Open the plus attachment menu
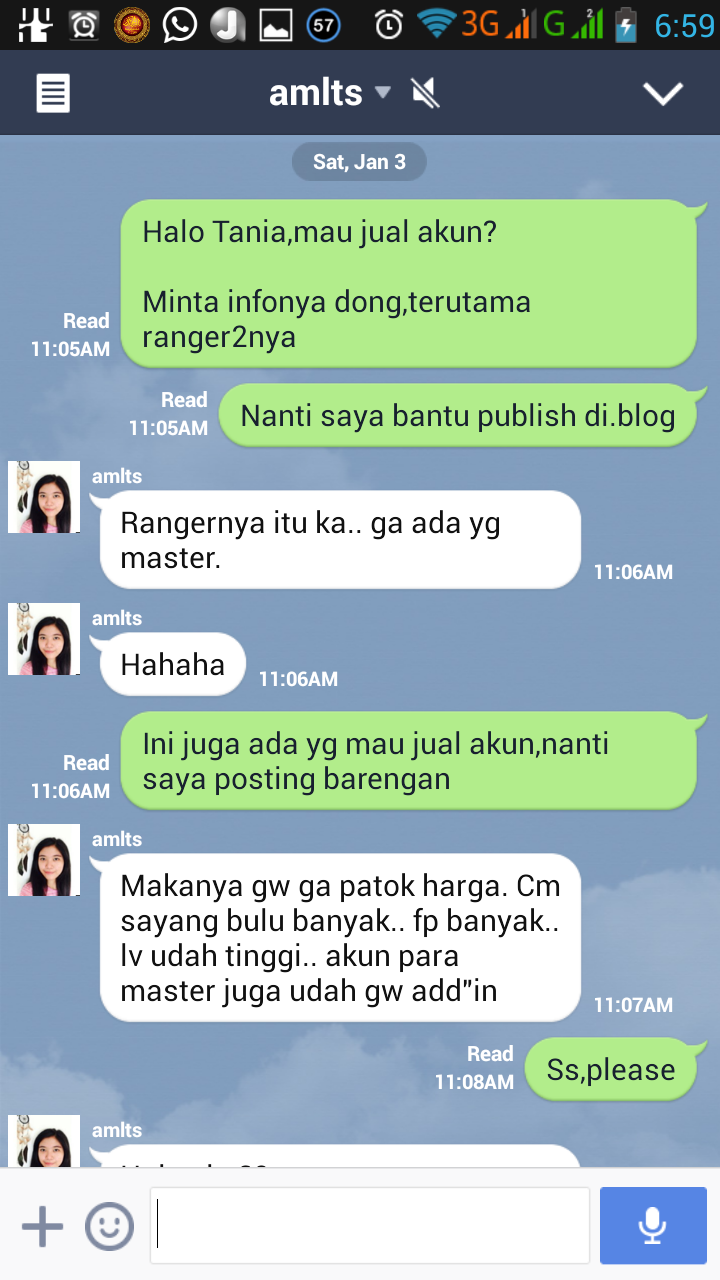Image resolution: width=720 pixels, height=1280 pixels. click(x=42, y=1226)
